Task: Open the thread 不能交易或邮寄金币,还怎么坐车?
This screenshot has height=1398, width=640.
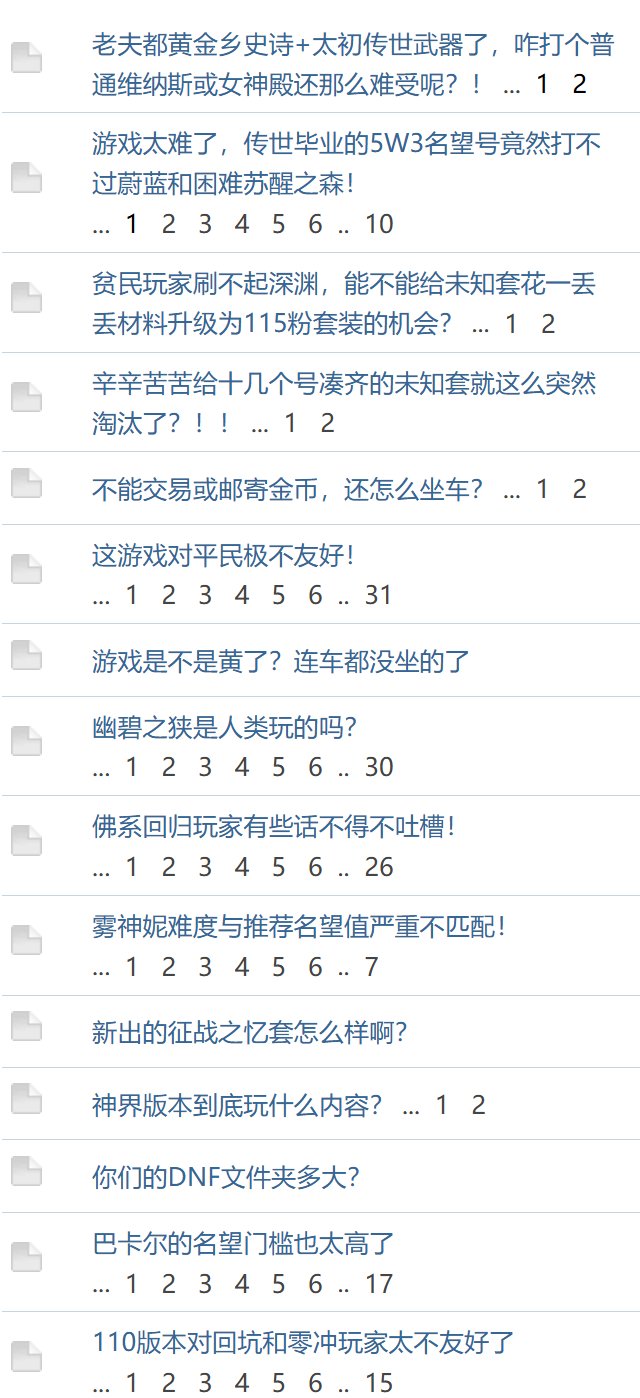Action: coord(288,489)
